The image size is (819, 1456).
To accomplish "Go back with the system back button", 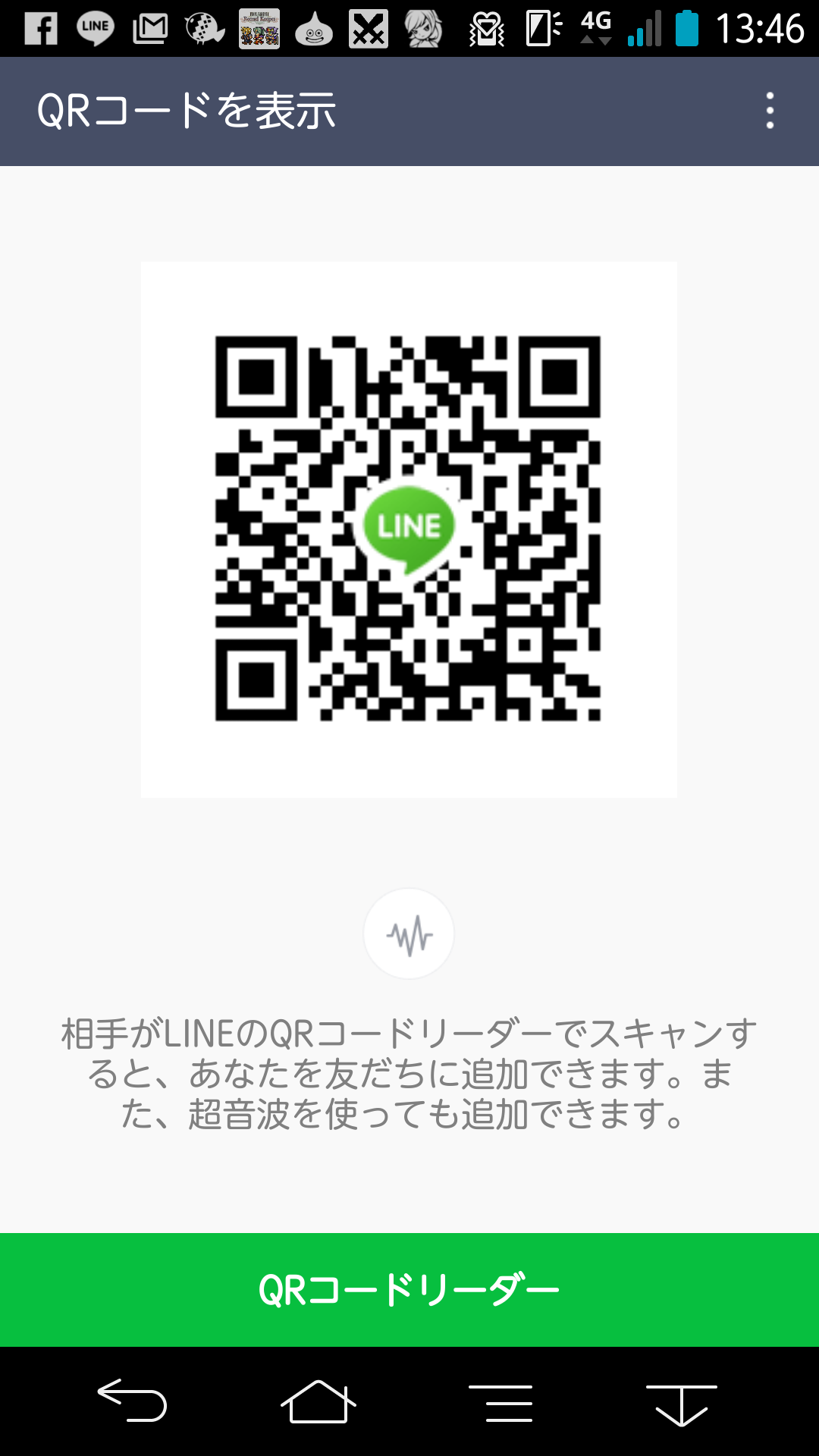I will (133, 1400).
